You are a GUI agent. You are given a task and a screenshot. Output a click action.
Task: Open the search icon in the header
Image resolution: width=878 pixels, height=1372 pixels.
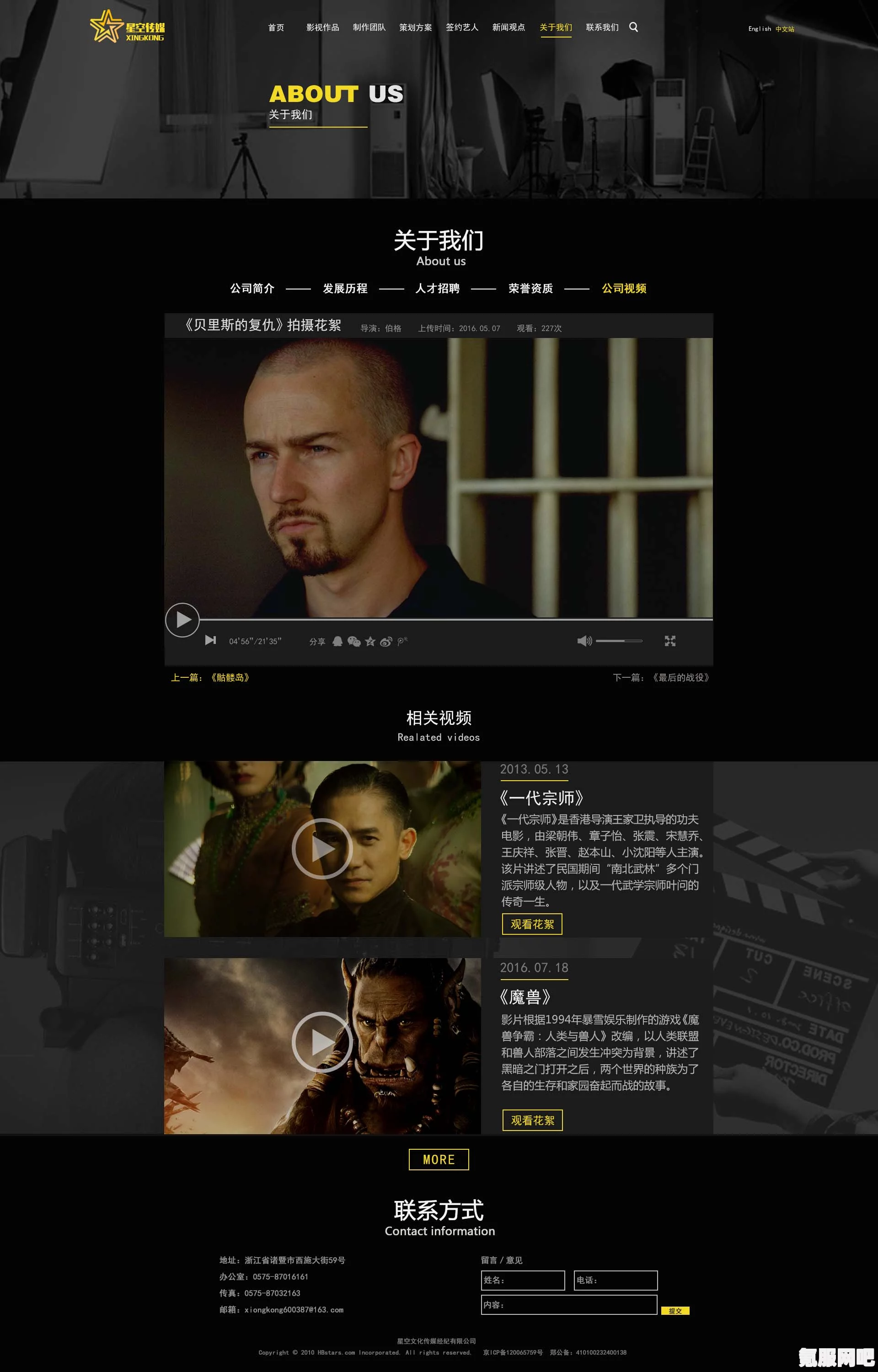(633, 27)
